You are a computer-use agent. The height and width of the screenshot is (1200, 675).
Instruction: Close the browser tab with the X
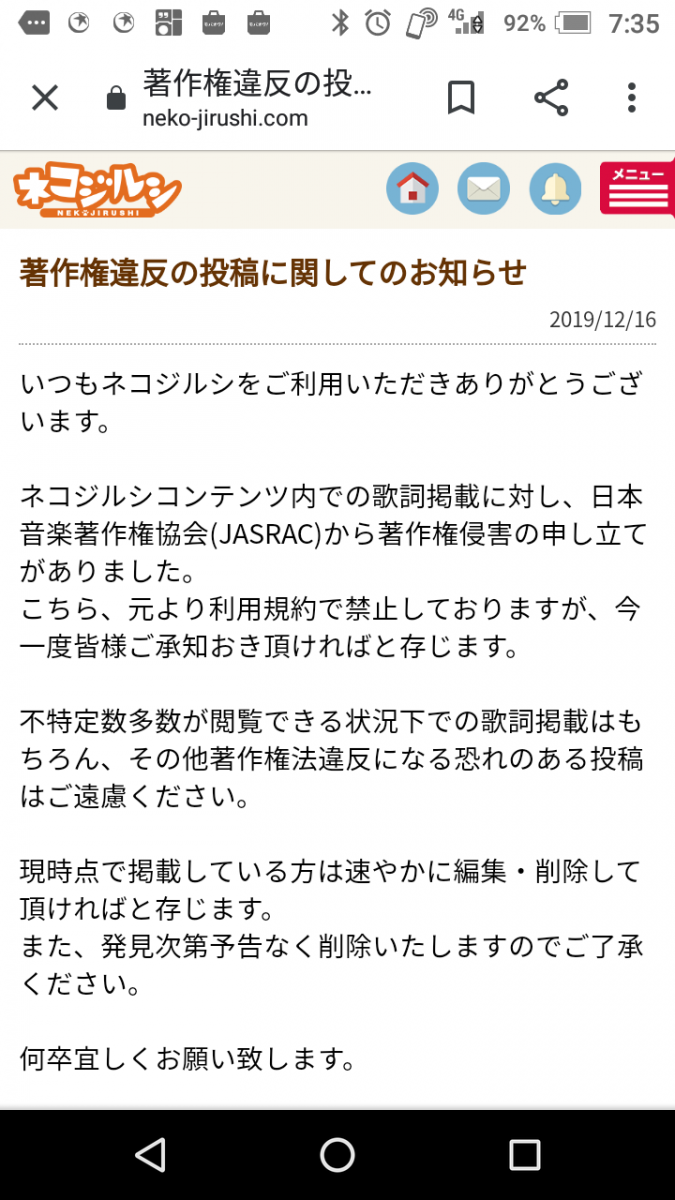[x=45, y=97]
